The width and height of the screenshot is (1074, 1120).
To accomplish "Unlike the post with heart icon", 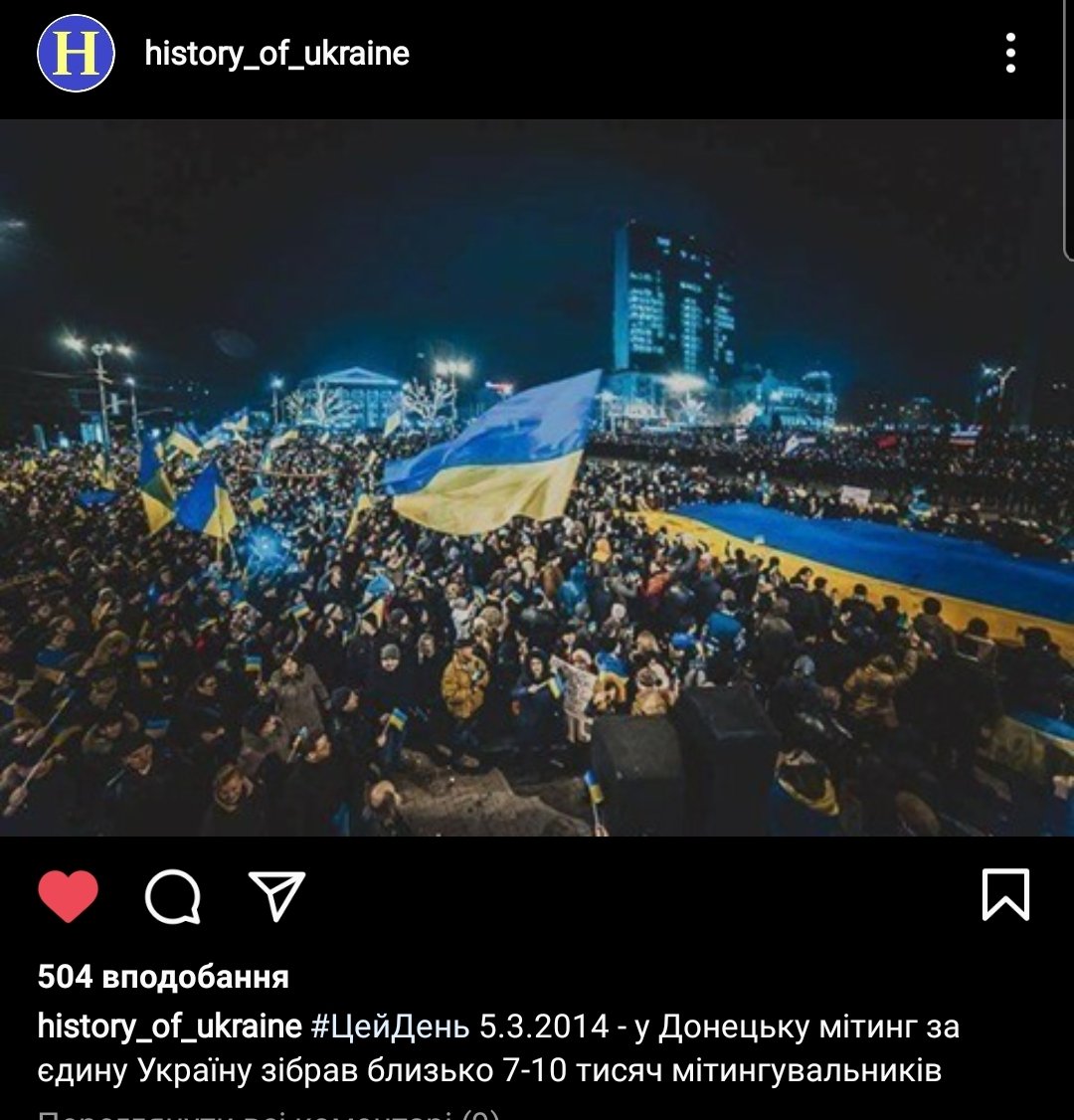I will [x=69, y=896].
